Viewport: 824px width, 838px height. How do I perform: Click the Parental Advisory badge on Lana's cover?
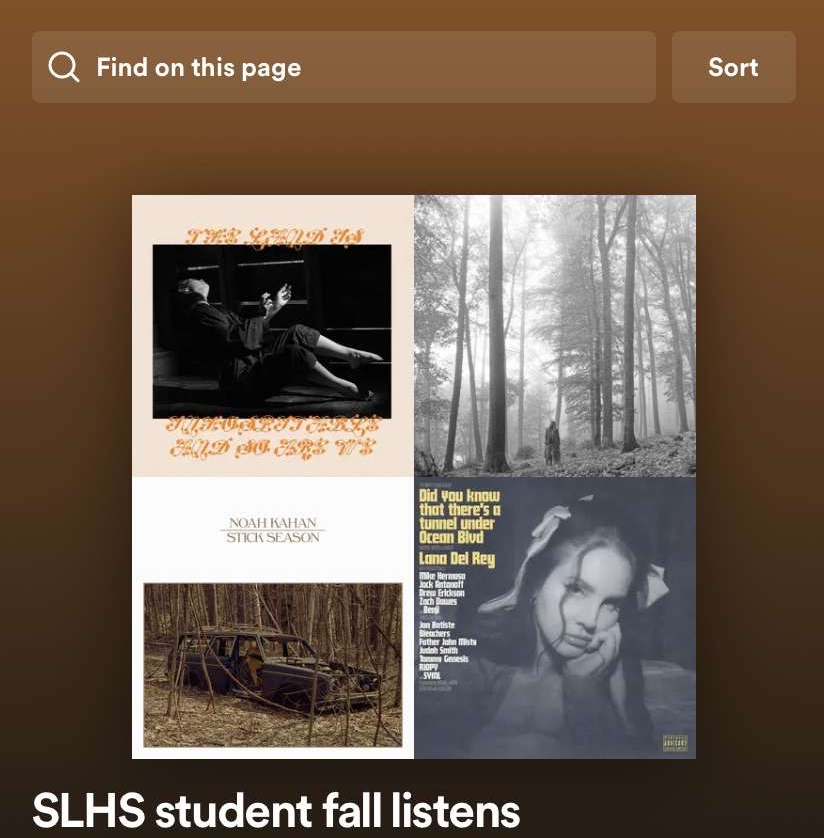(678, 744)
